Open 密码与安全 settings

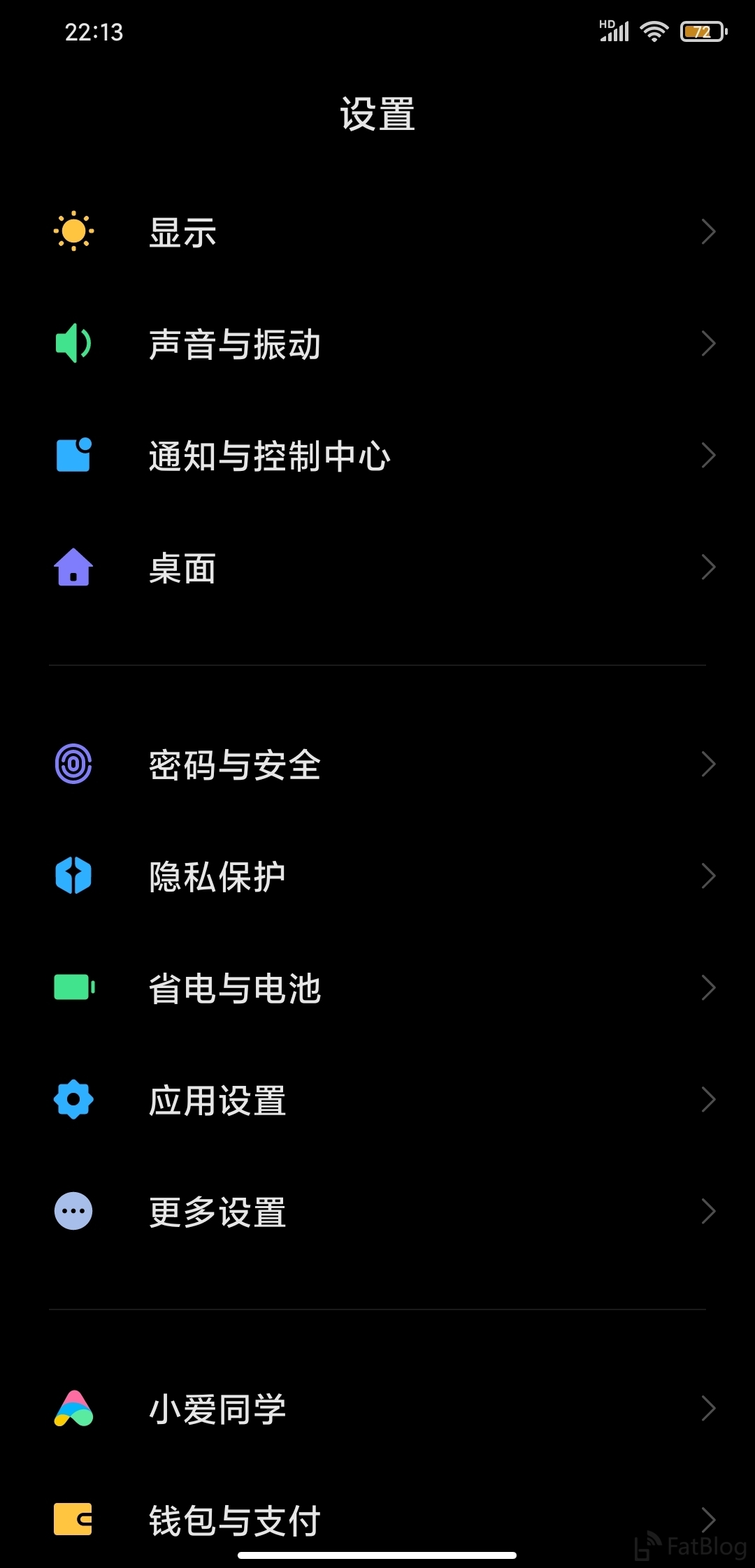pyautogui.click(x=377, y=764)
